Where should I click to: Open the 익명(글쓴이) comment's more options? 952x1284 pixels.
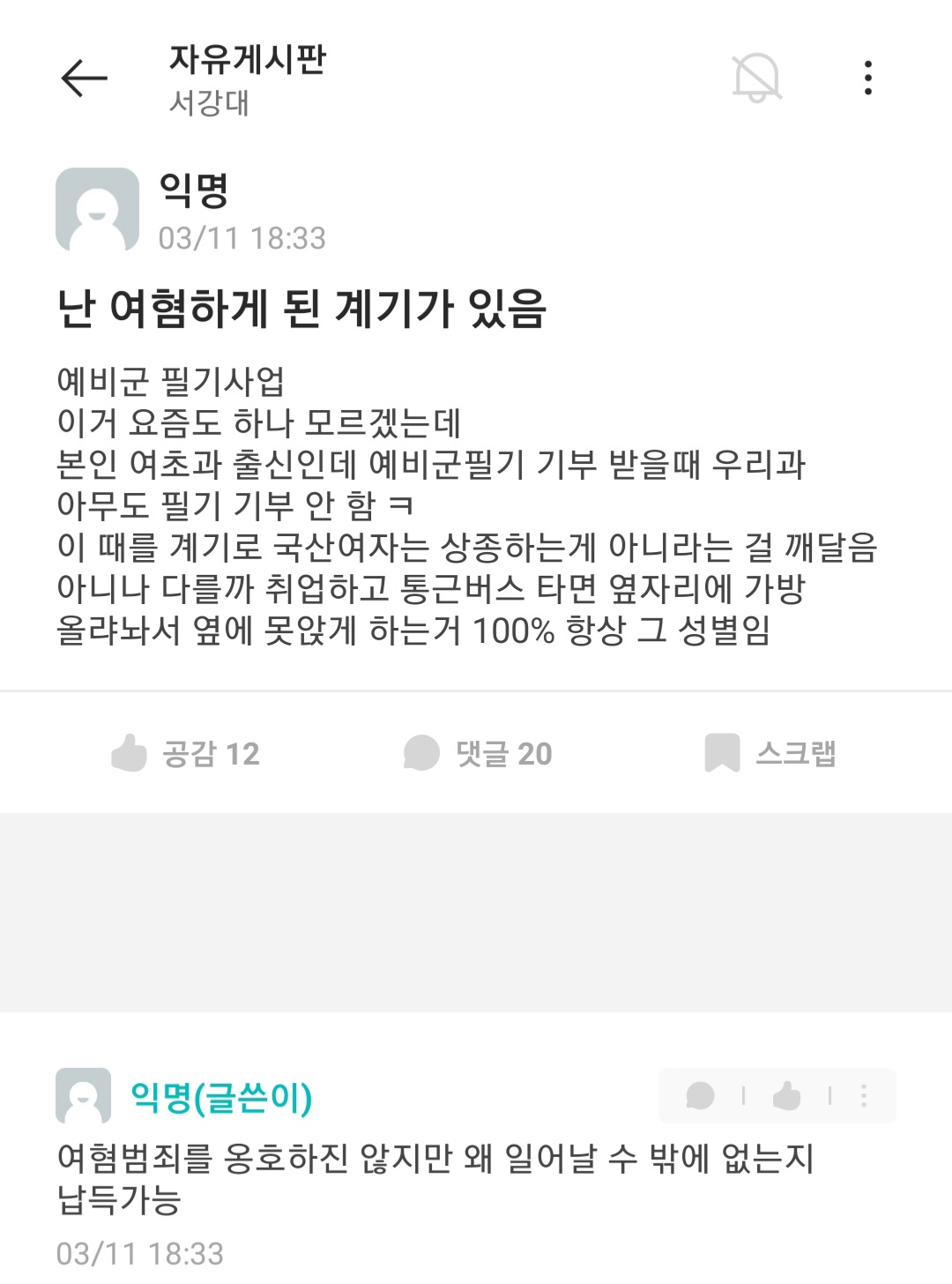coord(864,1095)
